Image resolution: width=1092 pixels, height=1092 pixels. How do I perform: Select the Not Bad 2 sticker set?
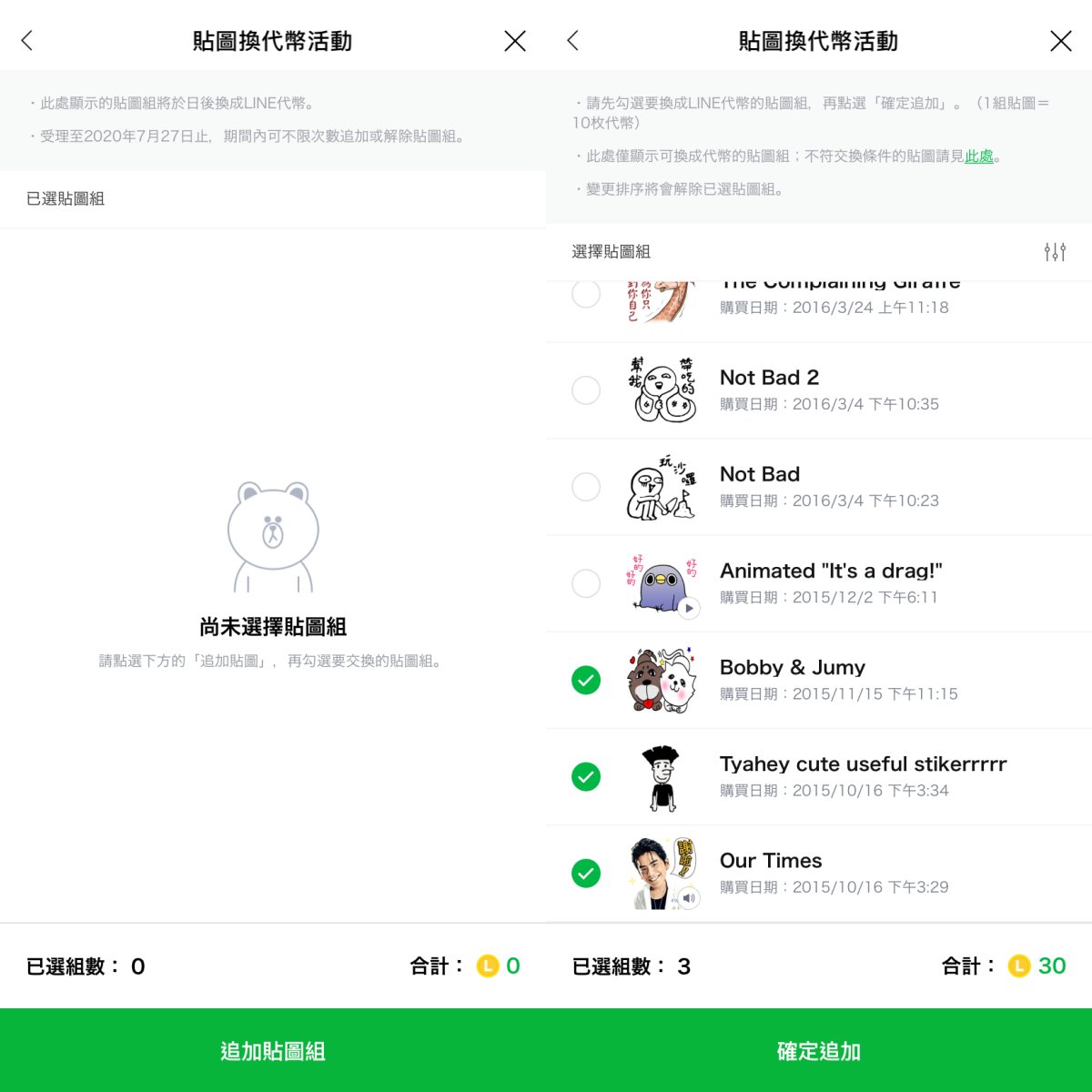click(x=586, y=390)
